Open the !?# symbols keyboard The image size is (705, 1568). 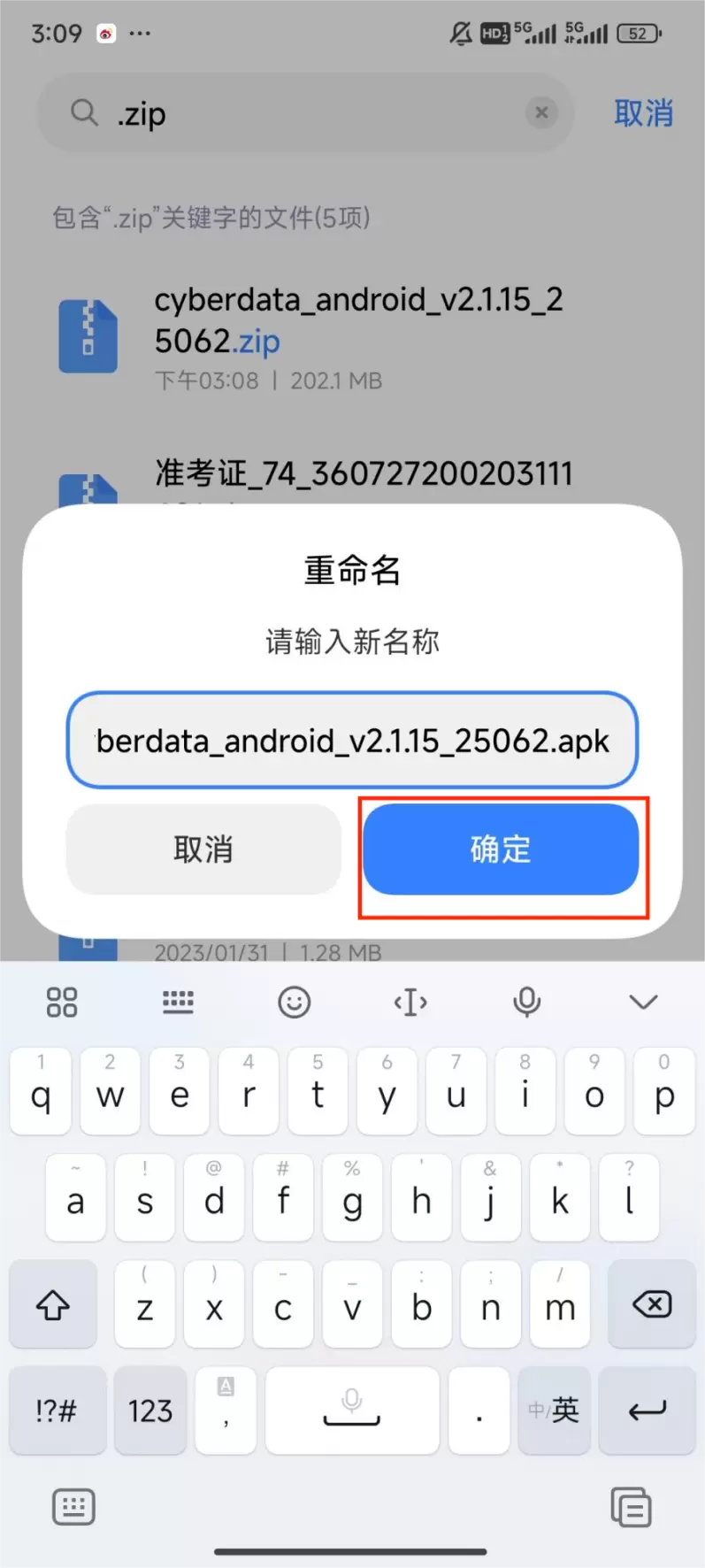(x=57, y=1410)
